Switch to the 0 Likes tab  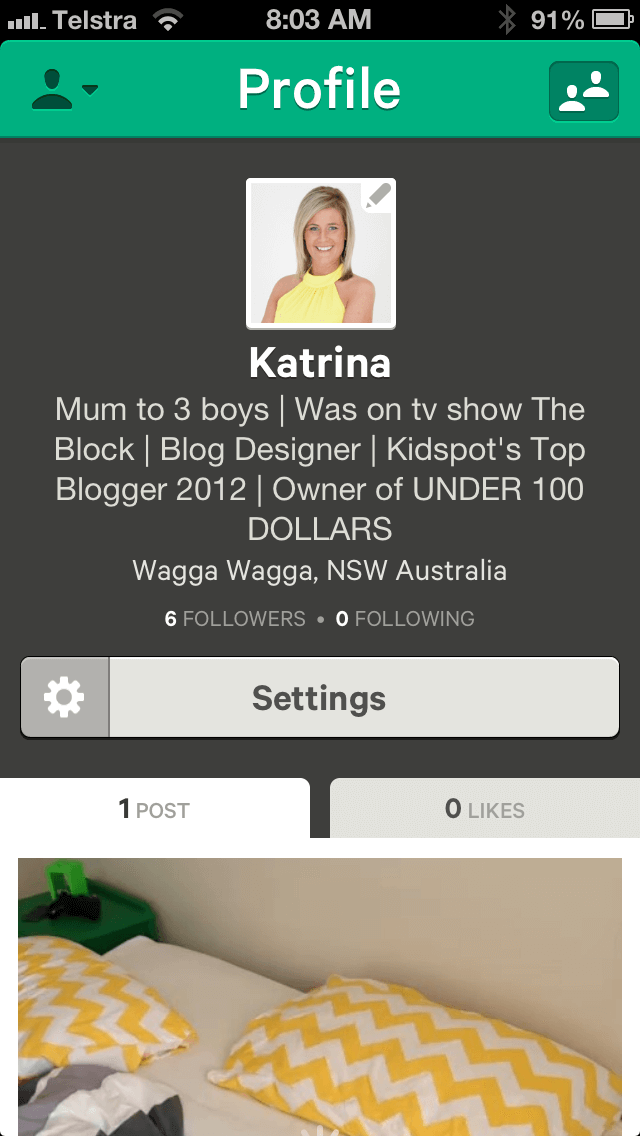[x=485, y=809]
